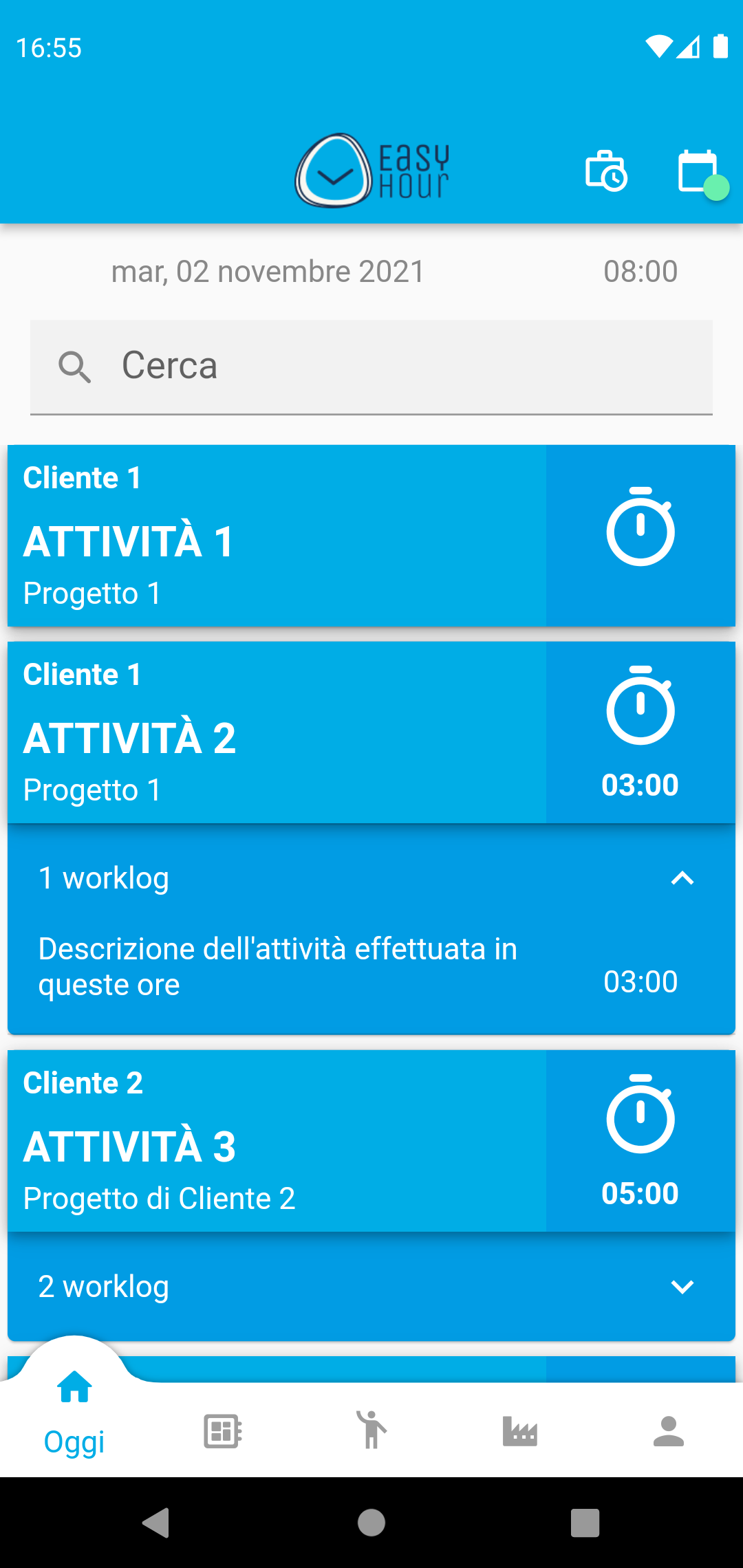Screen dimensions: 743x1568
Task: Tap the Cerca search field
Action: pyautogui.click(x=371, y=367)
